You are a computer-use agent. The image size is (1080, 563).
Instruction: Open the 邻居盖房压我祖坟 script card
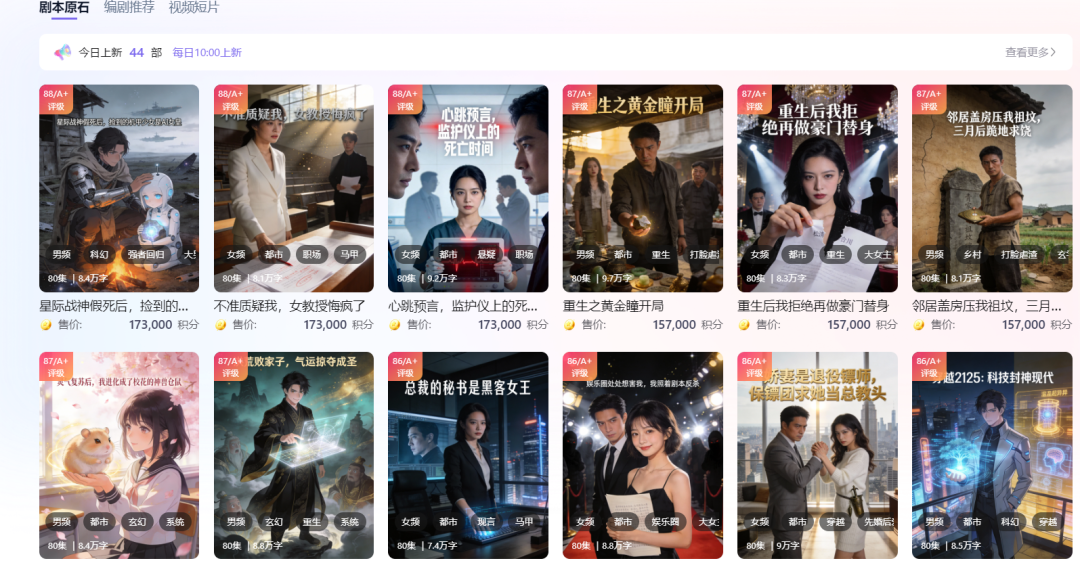click(x=992, y=188)
